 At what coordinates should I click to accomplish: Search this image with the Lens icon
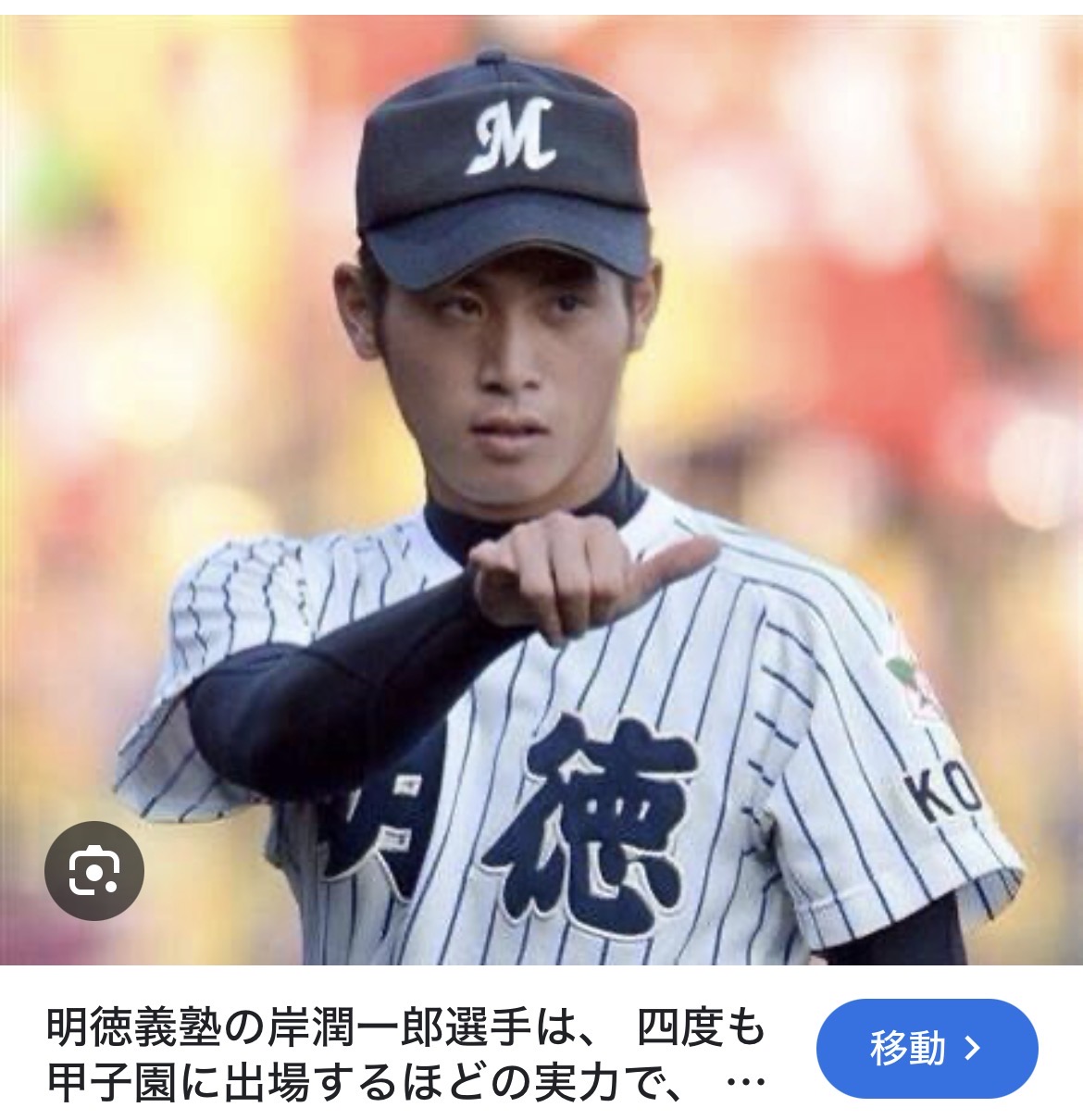(94, 870)
